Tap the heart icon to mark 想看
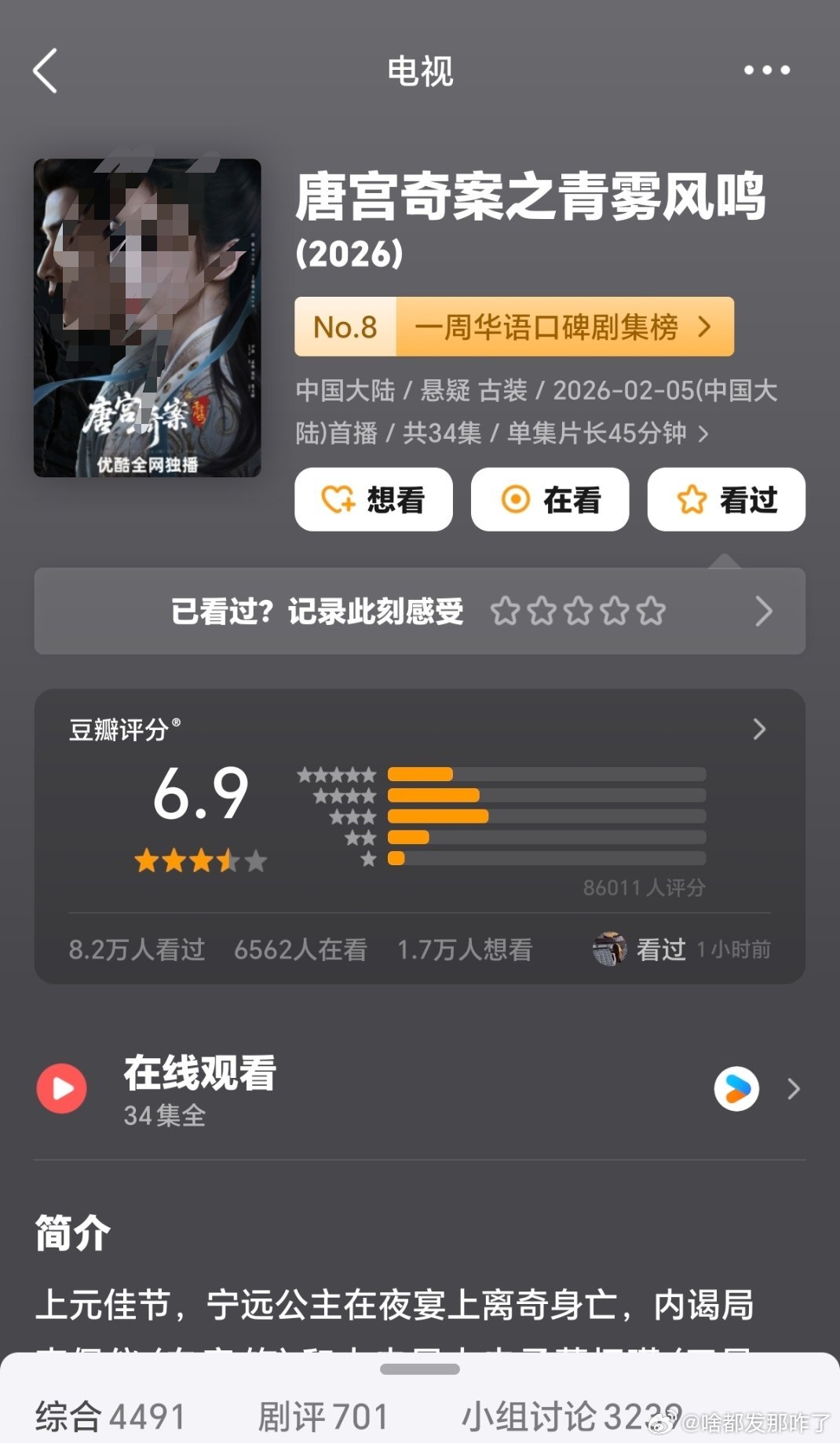The height and width of the screenshot is (1443, 840). click(x=336, y=499)
